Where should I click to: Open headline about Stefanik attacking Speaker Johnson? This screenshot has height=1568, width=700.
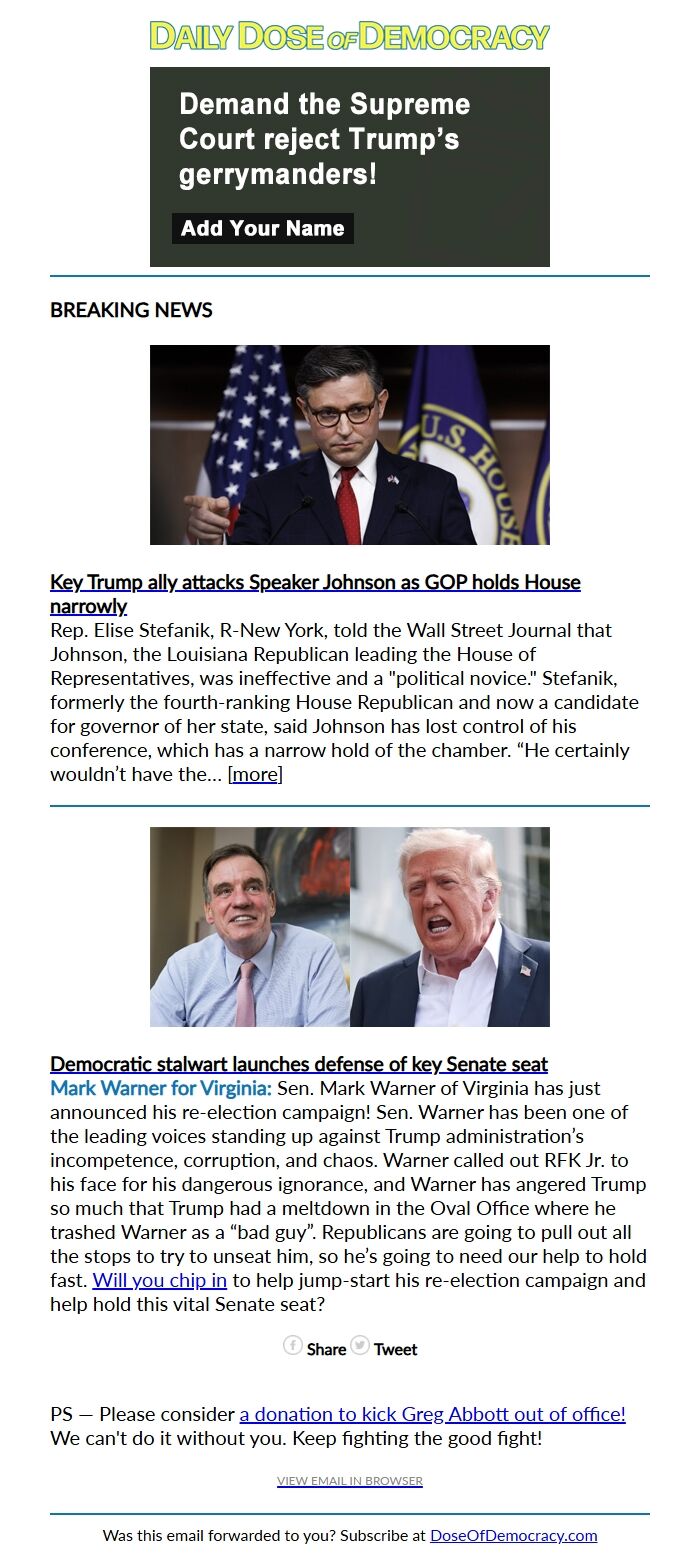click(x=315, y=594)
